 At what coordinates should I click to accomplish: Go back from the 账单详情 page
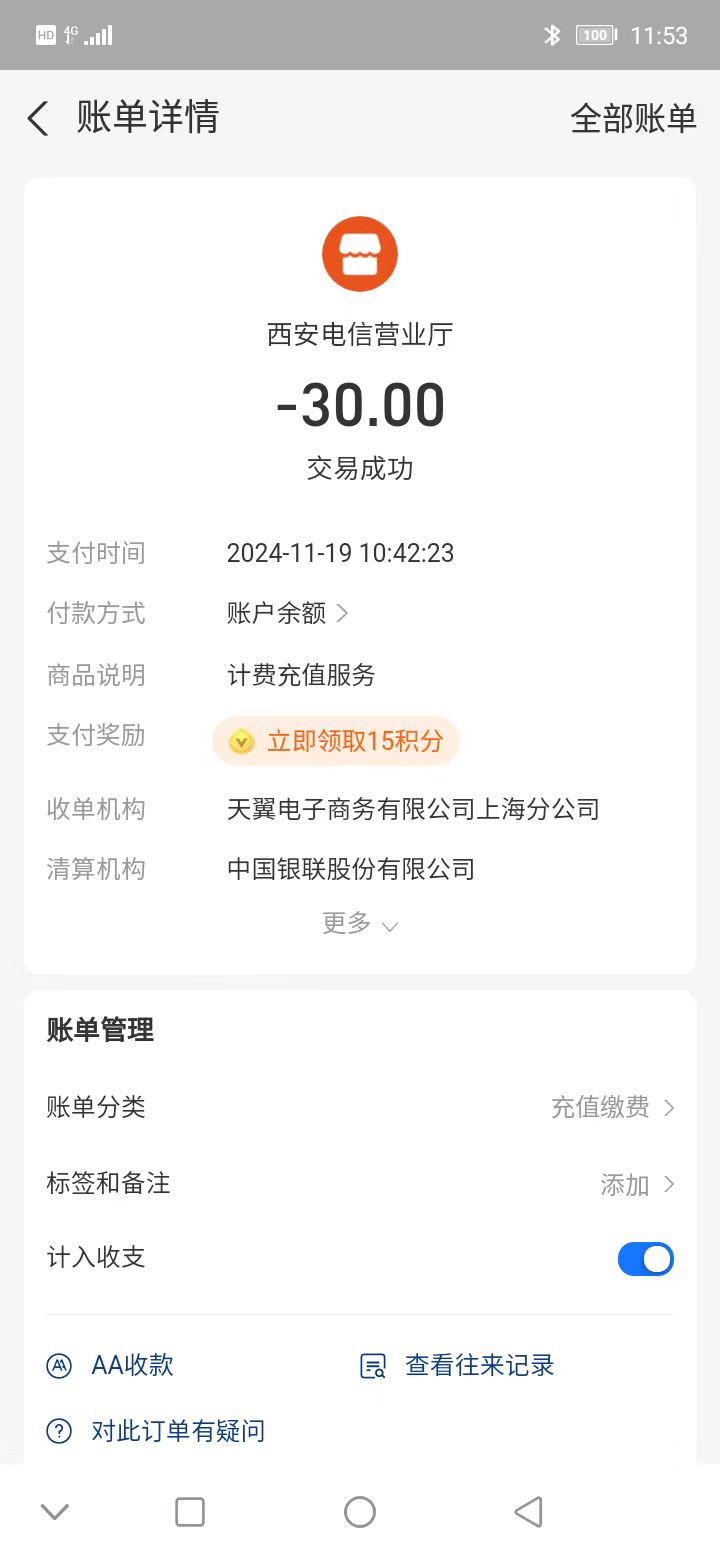pyautogui.click(x=38, y=119)
